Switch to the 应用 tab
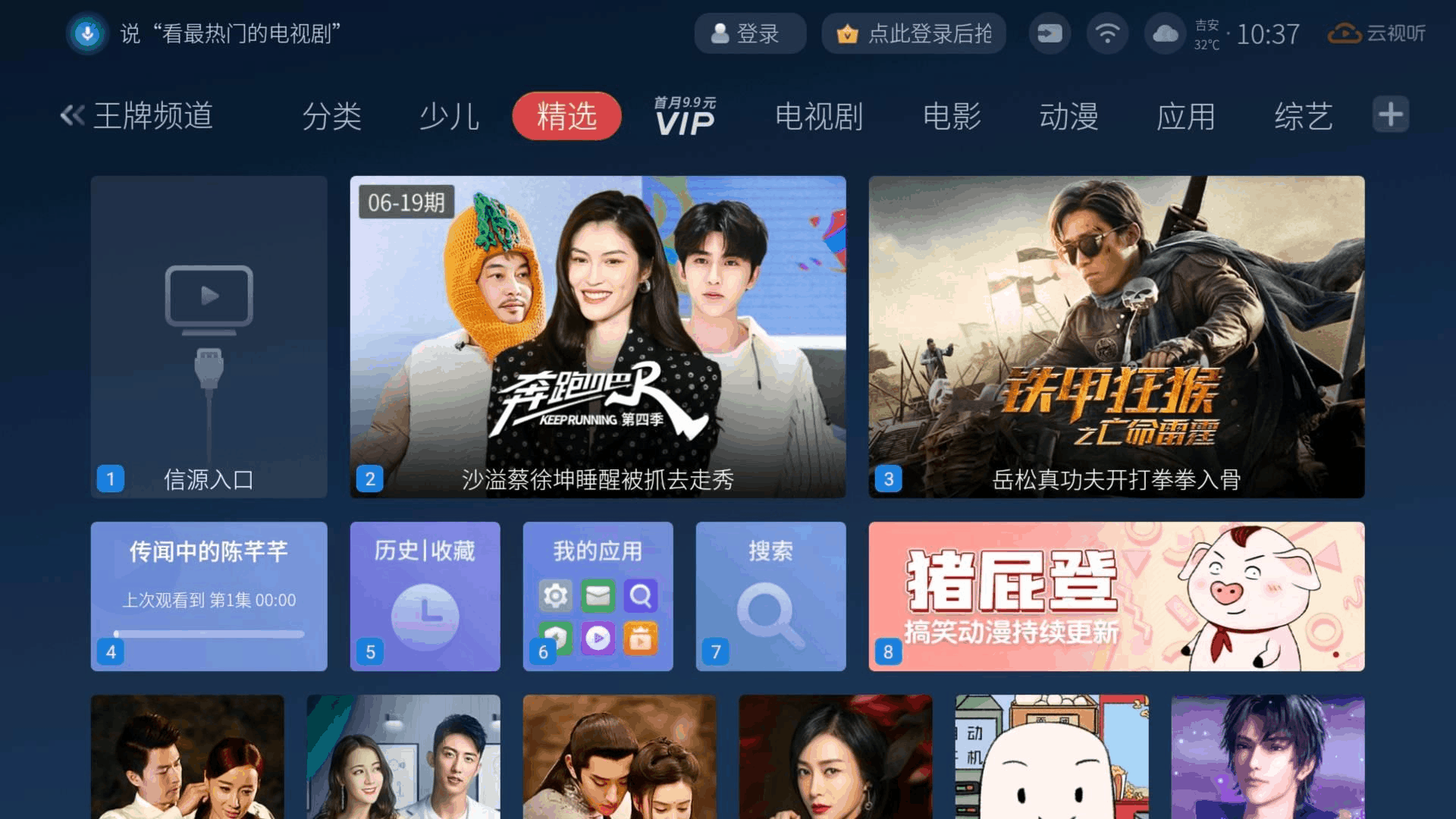Image resolution: width=1456 pixels, height=819 pixels. click(x=1186, y=116)
